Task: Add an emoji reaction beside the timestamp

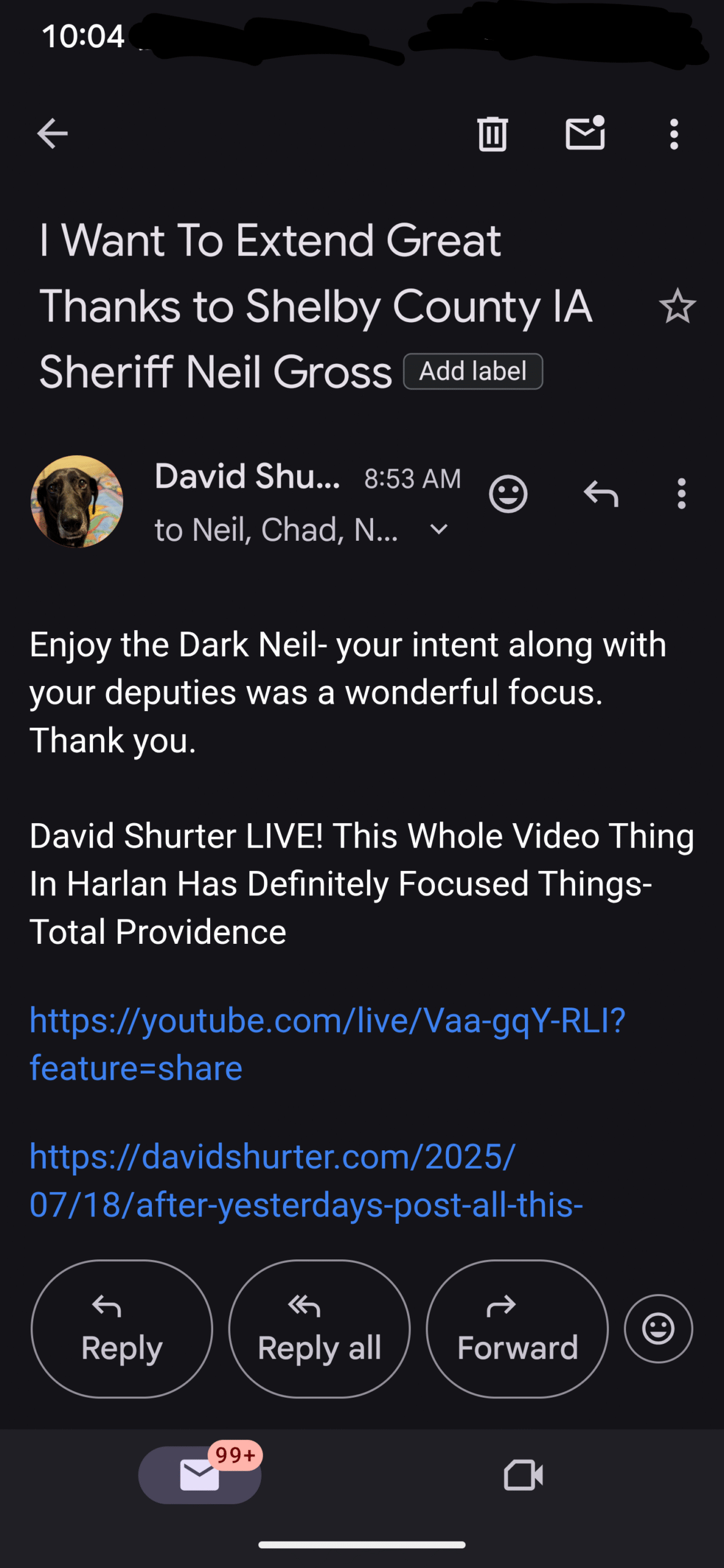Action: point(508,494)
